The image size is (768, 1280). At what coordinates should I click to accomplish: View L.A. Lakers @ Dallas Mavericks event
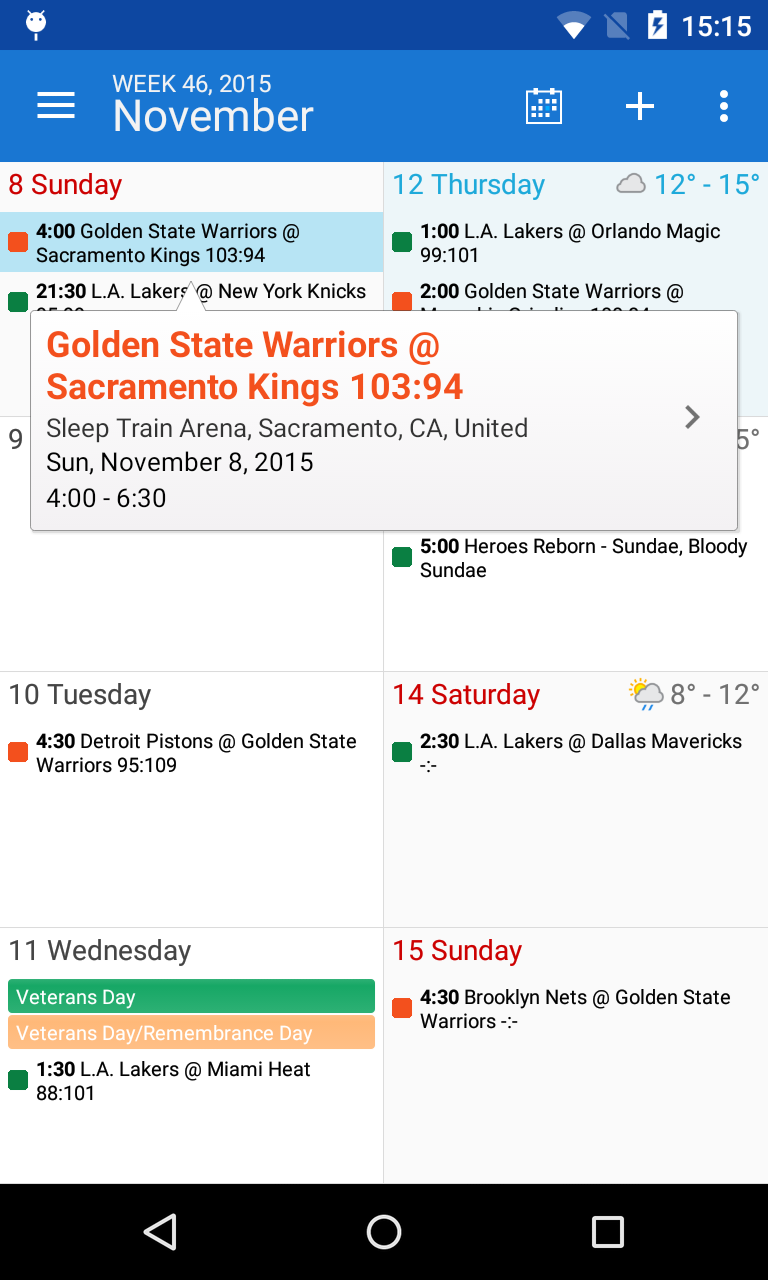580,753
